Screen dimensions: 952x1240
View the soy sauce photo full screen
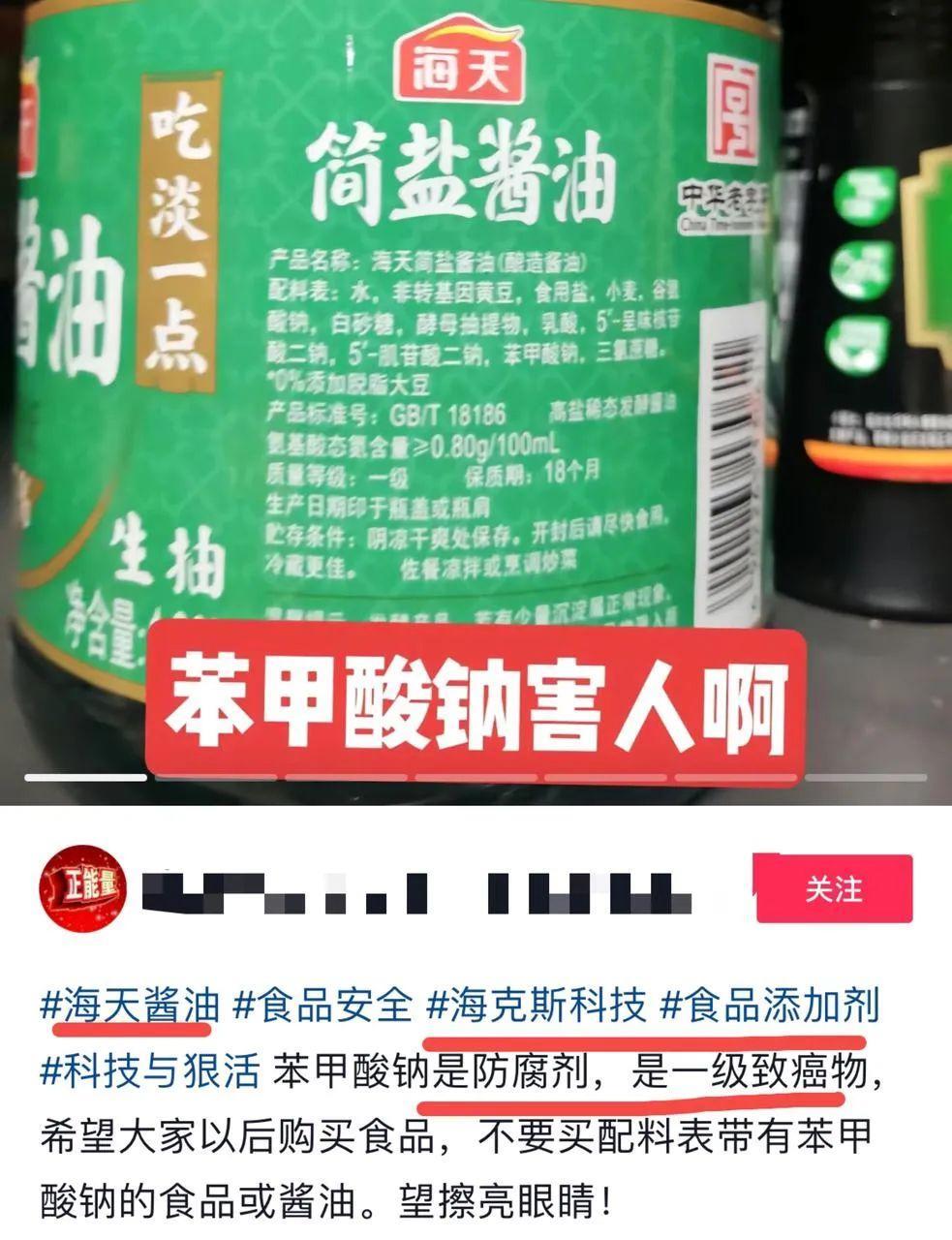(475, 387)
